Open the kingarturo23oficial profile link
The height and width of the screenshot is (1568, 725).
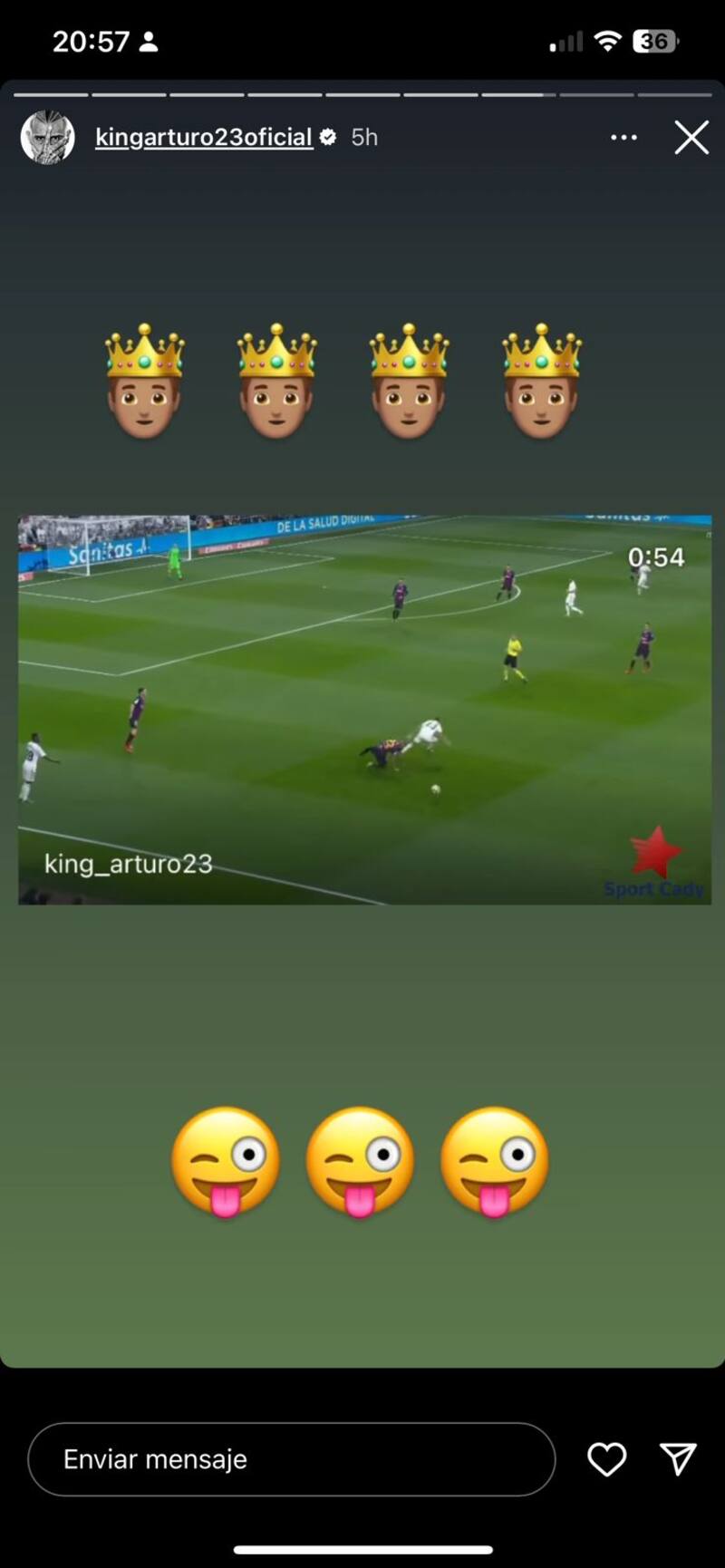tap(204, 137)
